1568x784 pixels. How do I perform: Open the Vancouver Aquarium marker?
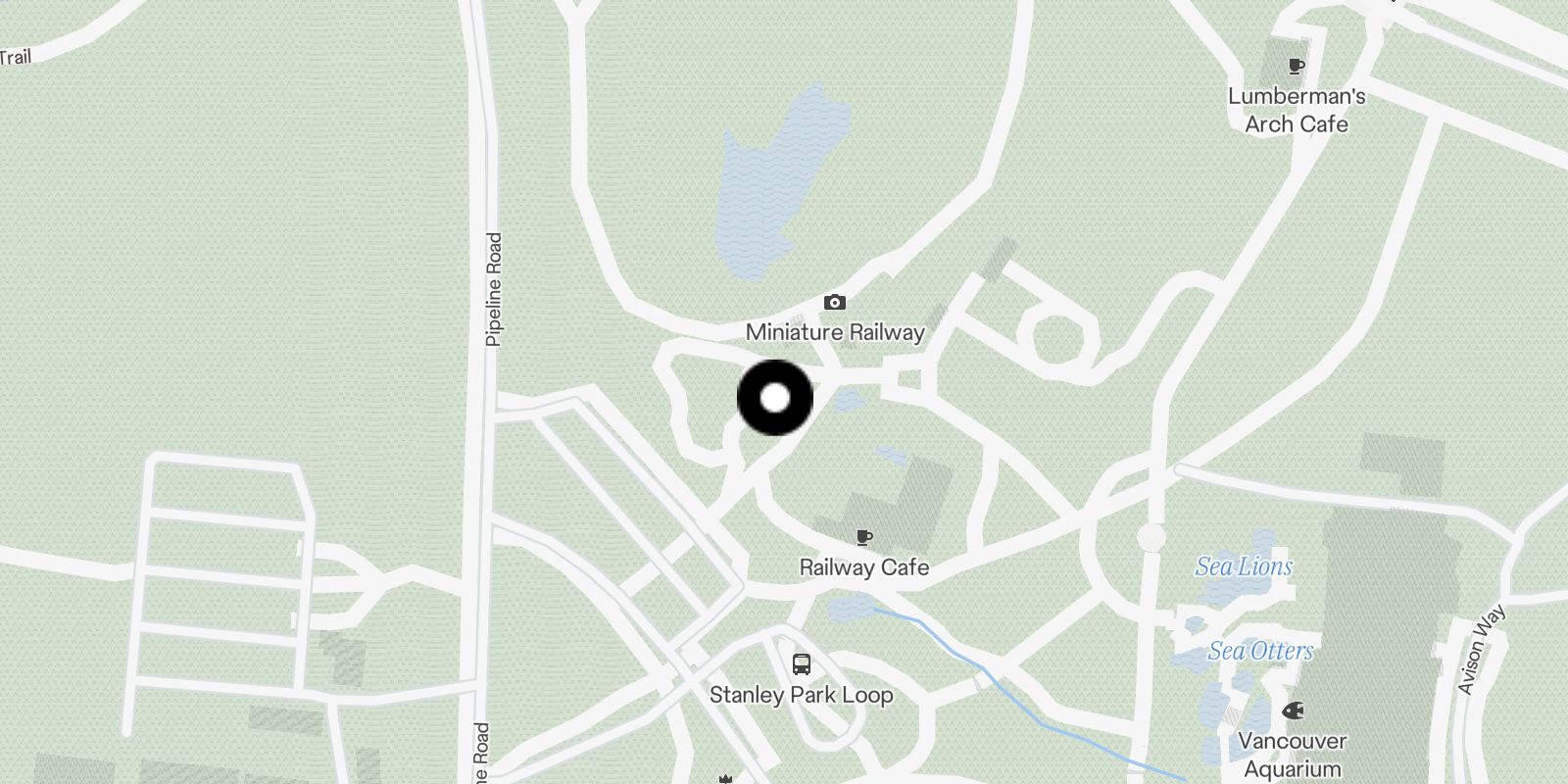coord(1293,711)
